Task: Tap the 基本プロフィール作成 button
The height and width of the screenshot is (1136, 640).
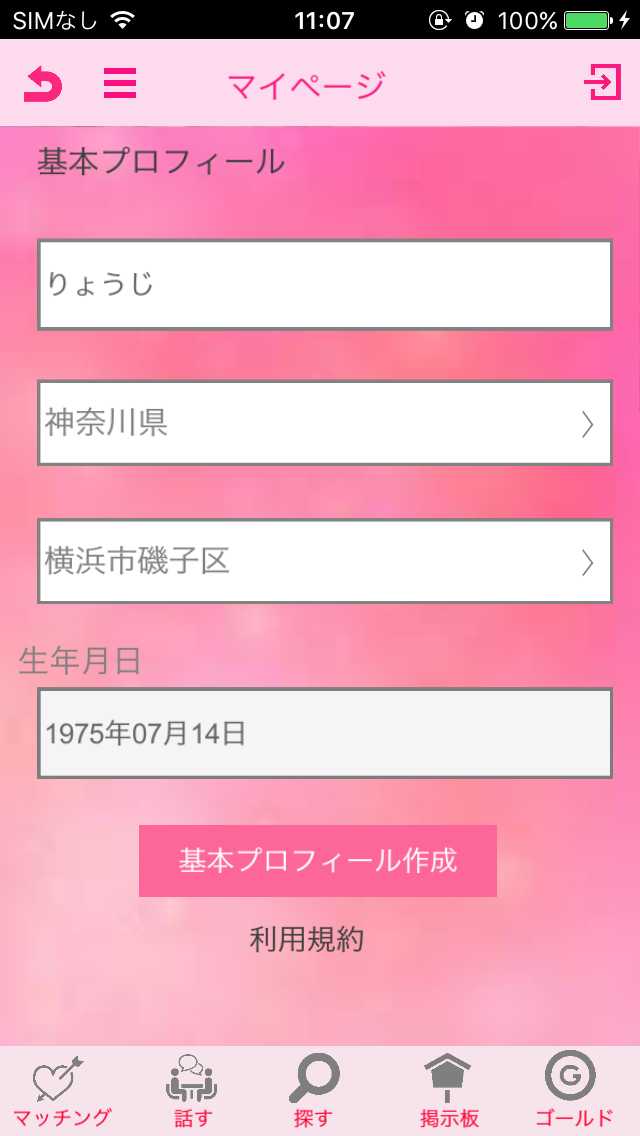Action: [x=318, y=861]
